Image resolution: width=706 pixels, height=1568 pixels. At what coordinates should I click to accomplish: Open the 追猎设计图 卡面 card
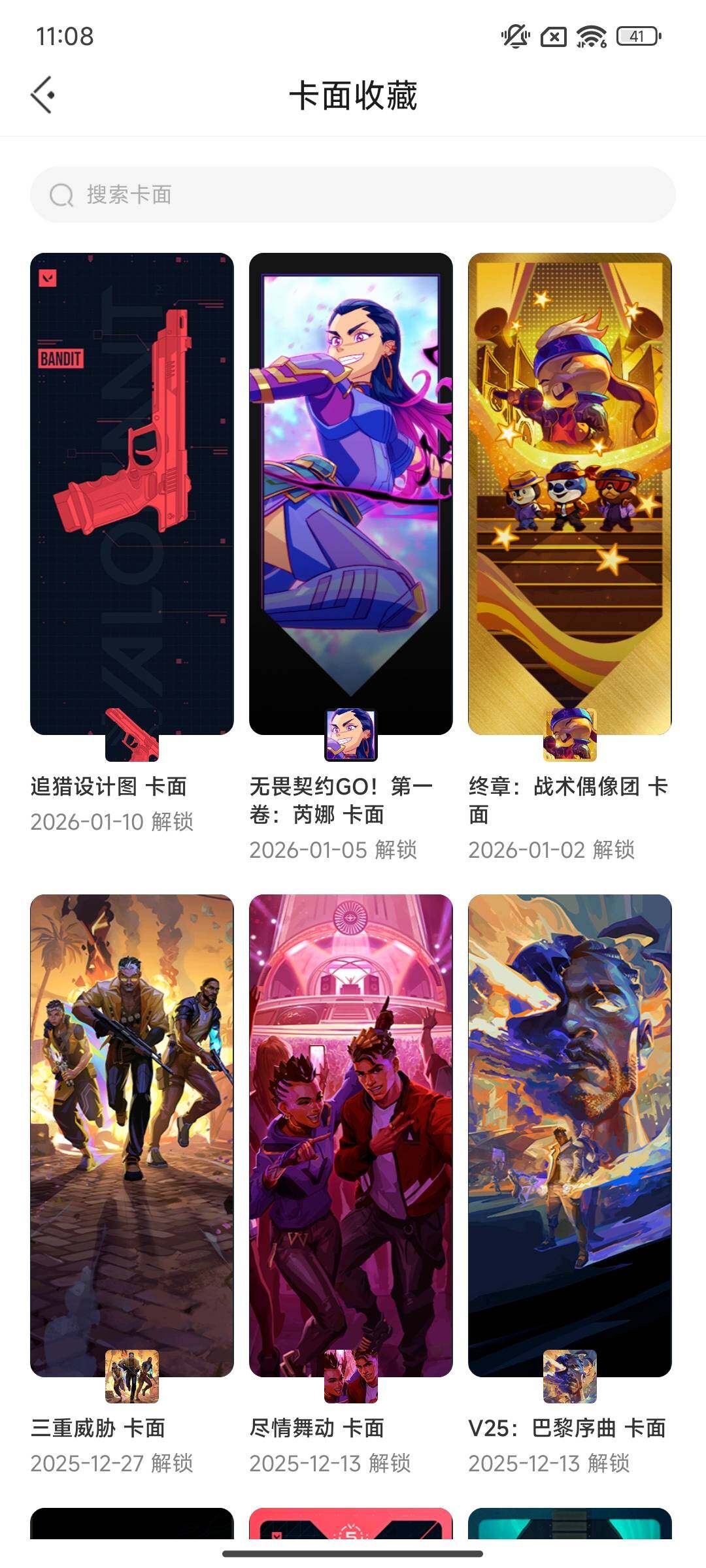coord(132,494)
